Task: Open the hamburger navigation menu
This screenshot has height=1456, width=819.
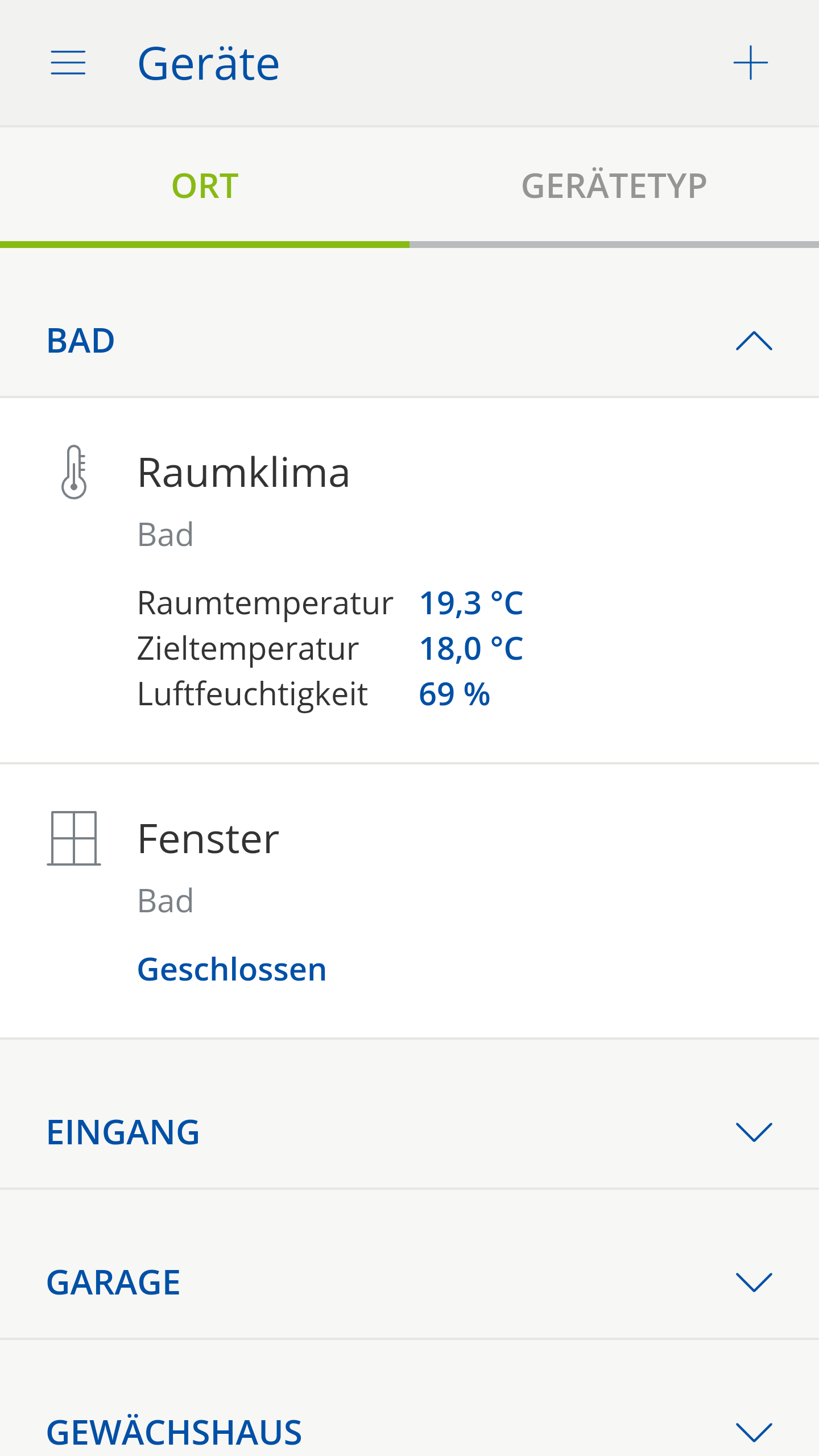Action: pyautogui.click(x=68, y=63)
